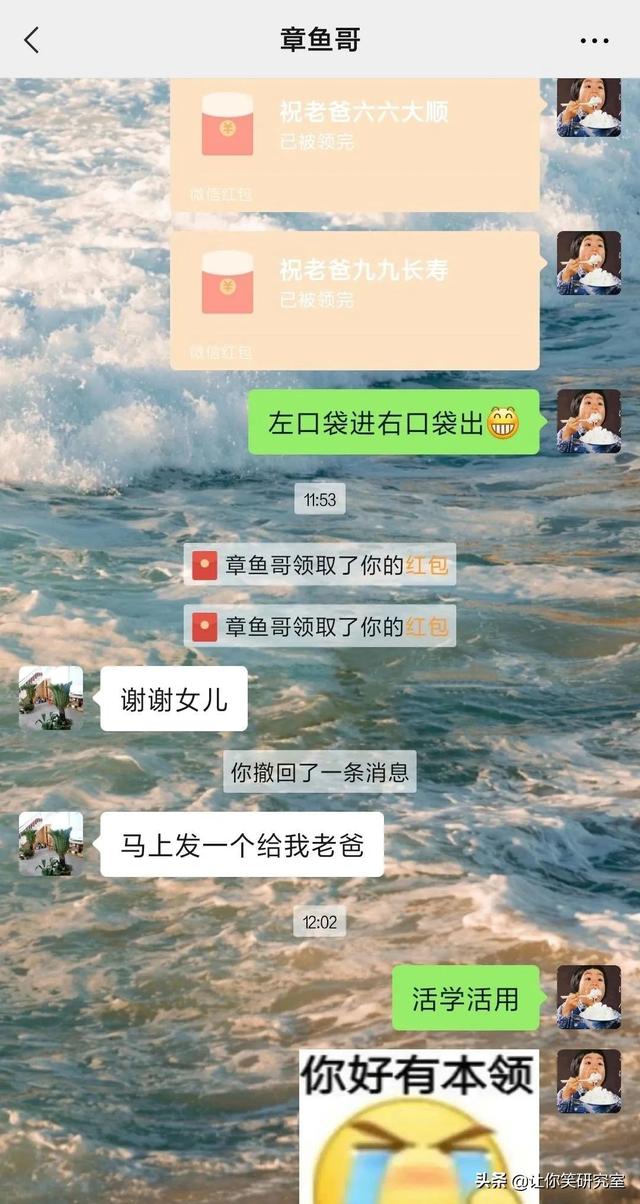The image size is (640, 1204).
Task: Go back from the 章鱼哥 chat
Action: click(32, 40)
